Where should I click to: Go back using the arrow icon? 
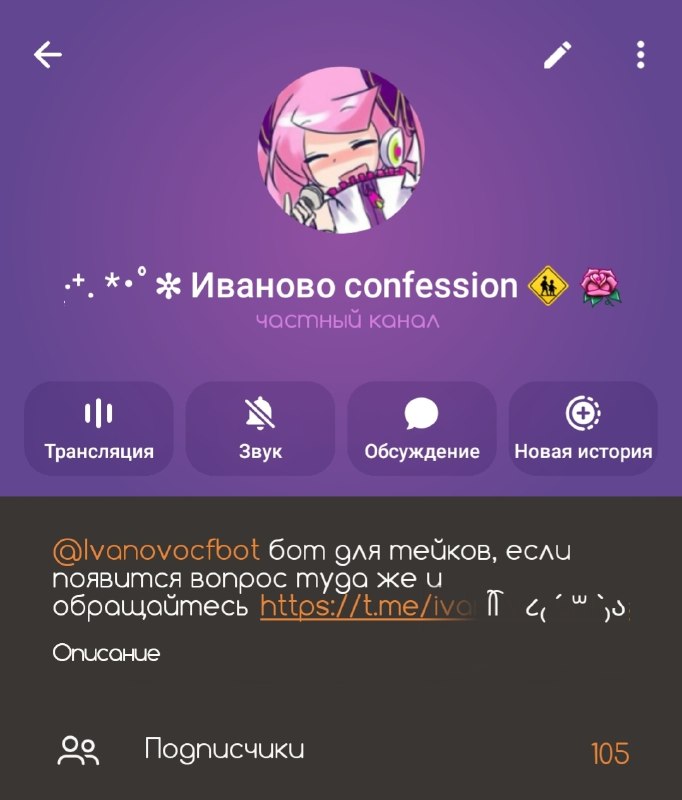[x=48, y=54]
